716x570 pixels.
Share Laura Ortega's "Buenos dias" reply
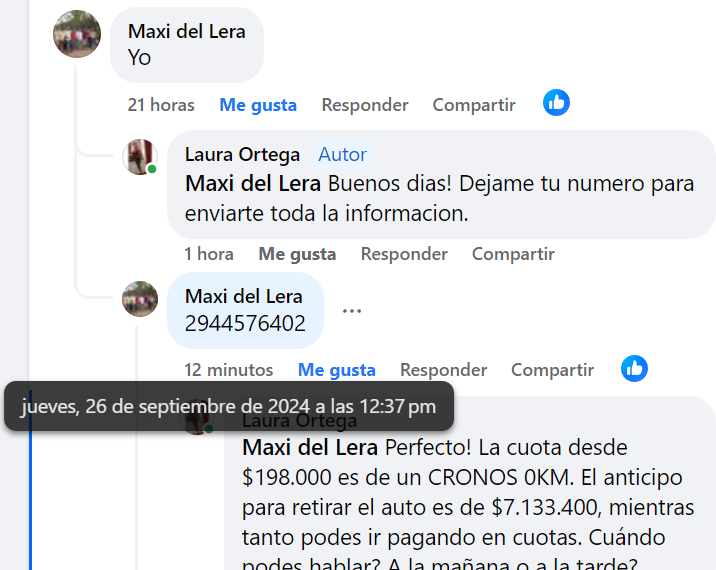point(513,254)
